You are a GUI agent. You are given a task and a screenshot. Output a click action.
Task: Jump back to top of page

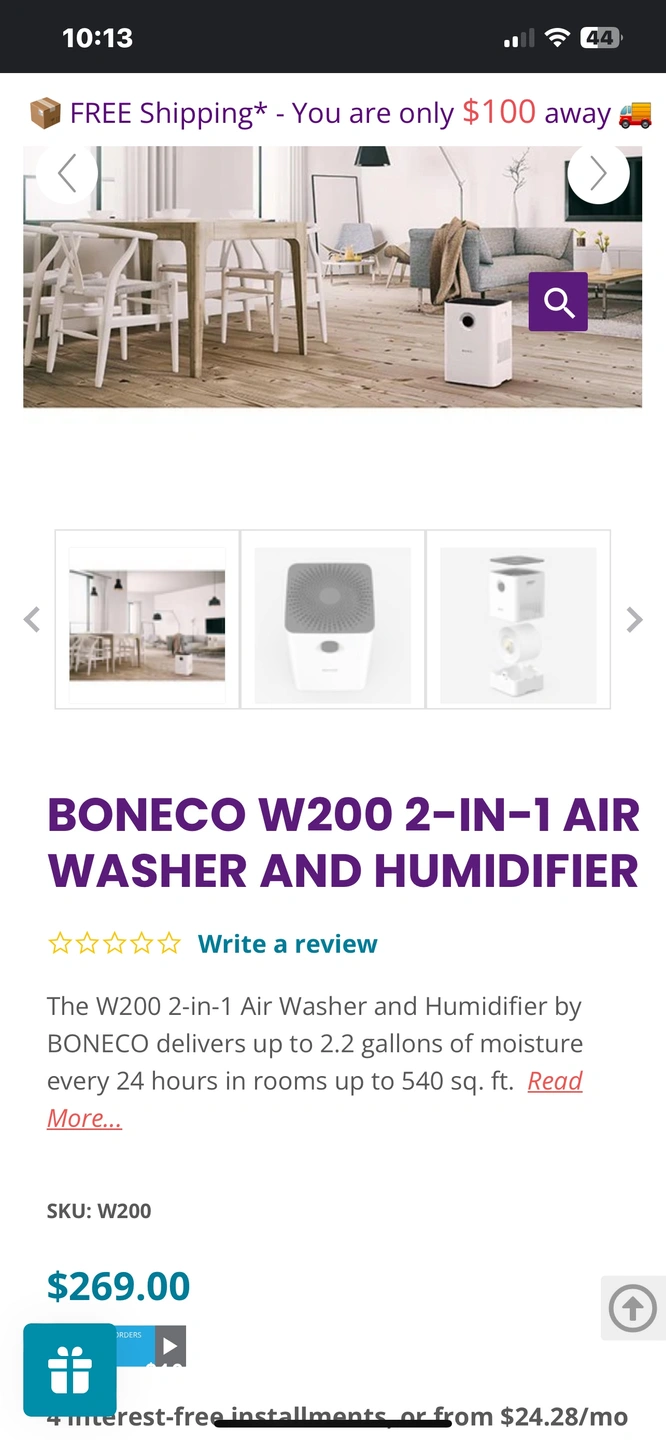pos(633,1308)
